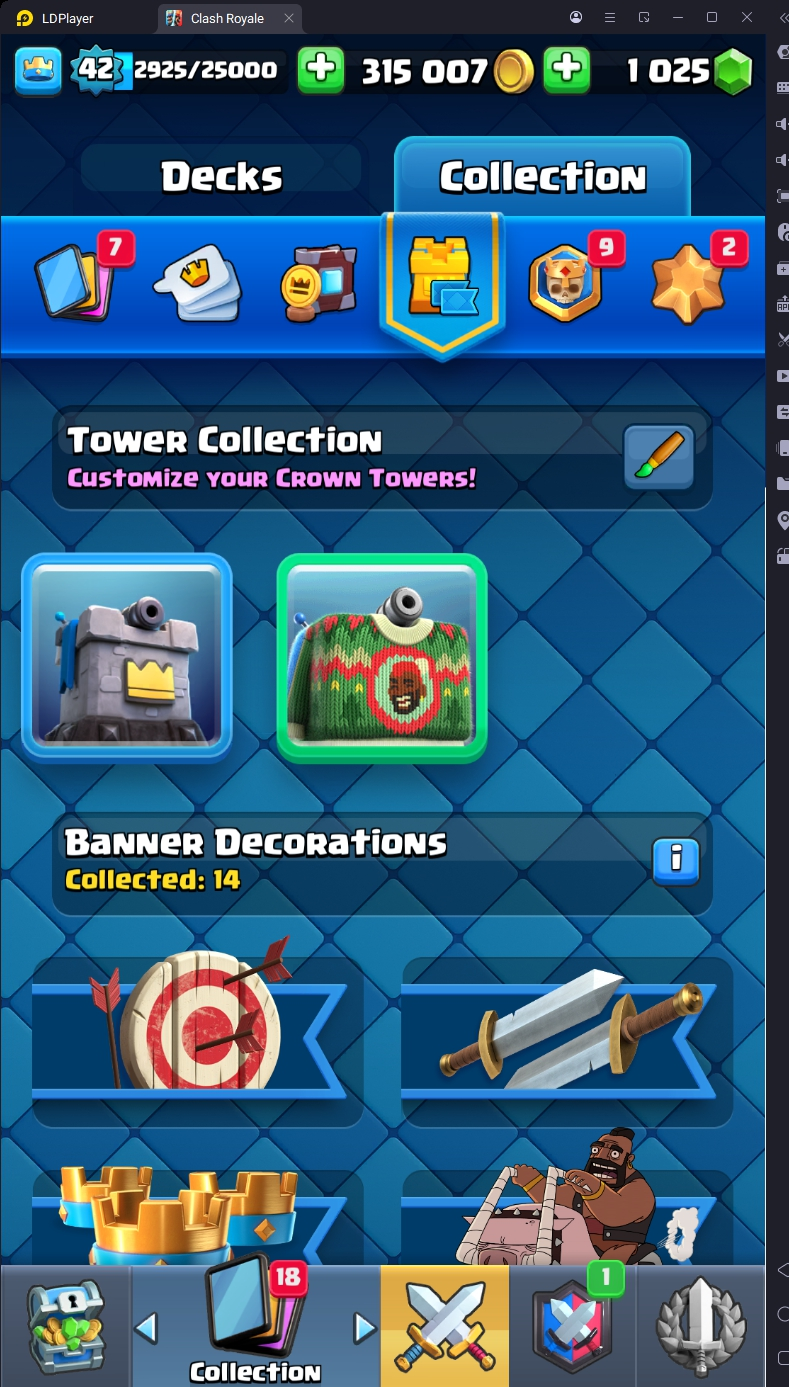Viewport: 789px width, 1387px height.
Task: Open the clan shield tab with 1 badge
Action: click(x=572, y=1326)
